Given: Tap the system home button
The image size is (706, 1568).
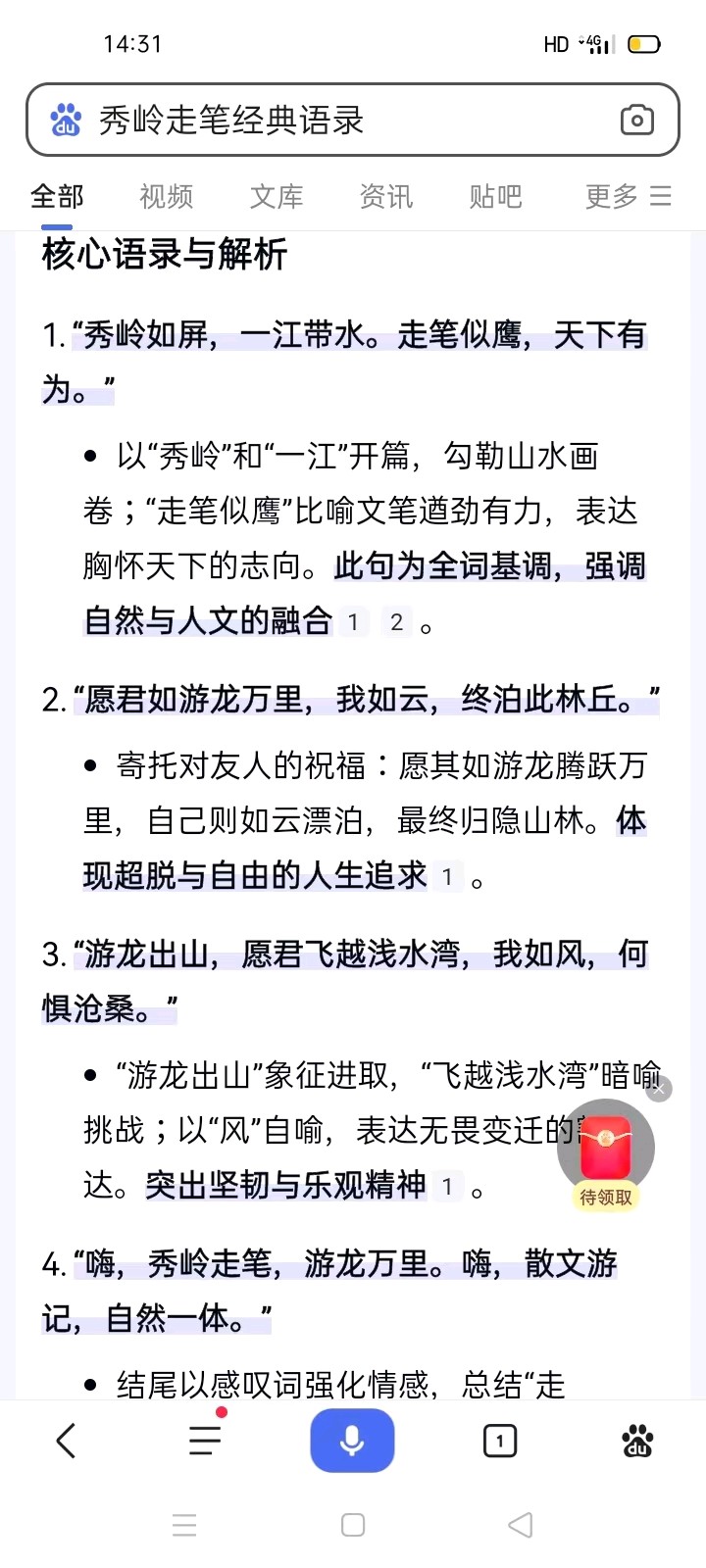Looking at the screenshot, I should 353,1525.
